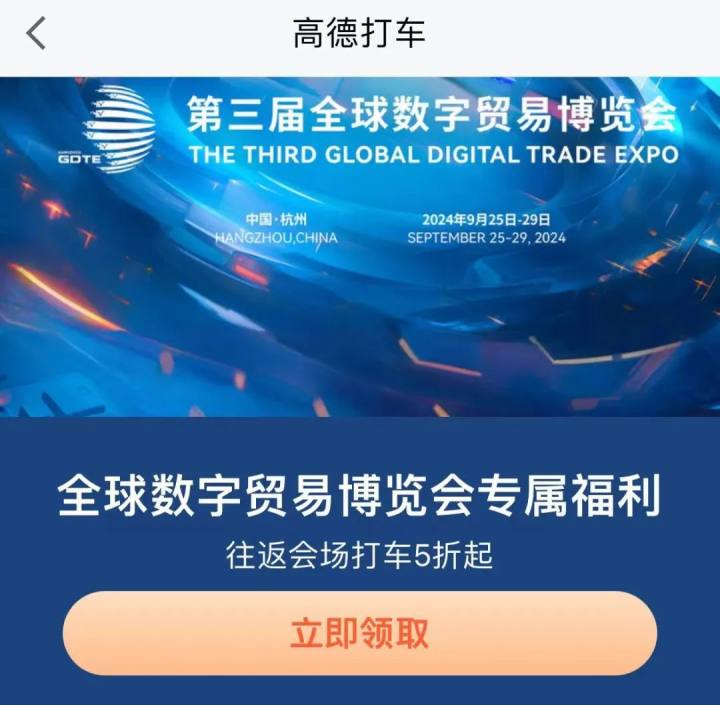
Task: Tap the 立即领取 button
Action: [360, 633]
